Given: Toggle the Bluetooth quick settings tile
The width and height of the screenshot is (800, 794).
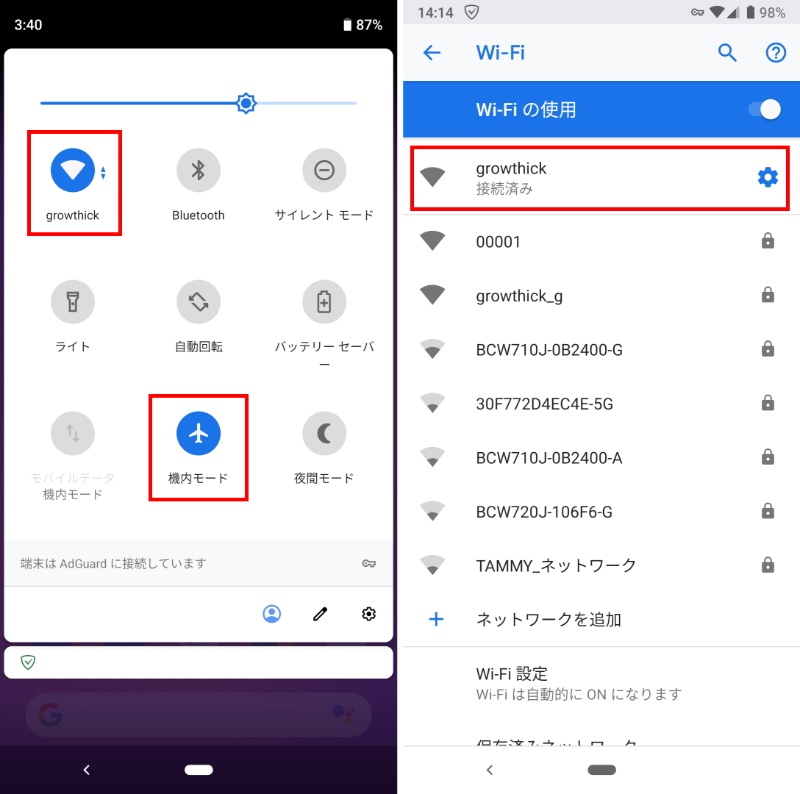Looking at the screenshot, I should (198, 171).
